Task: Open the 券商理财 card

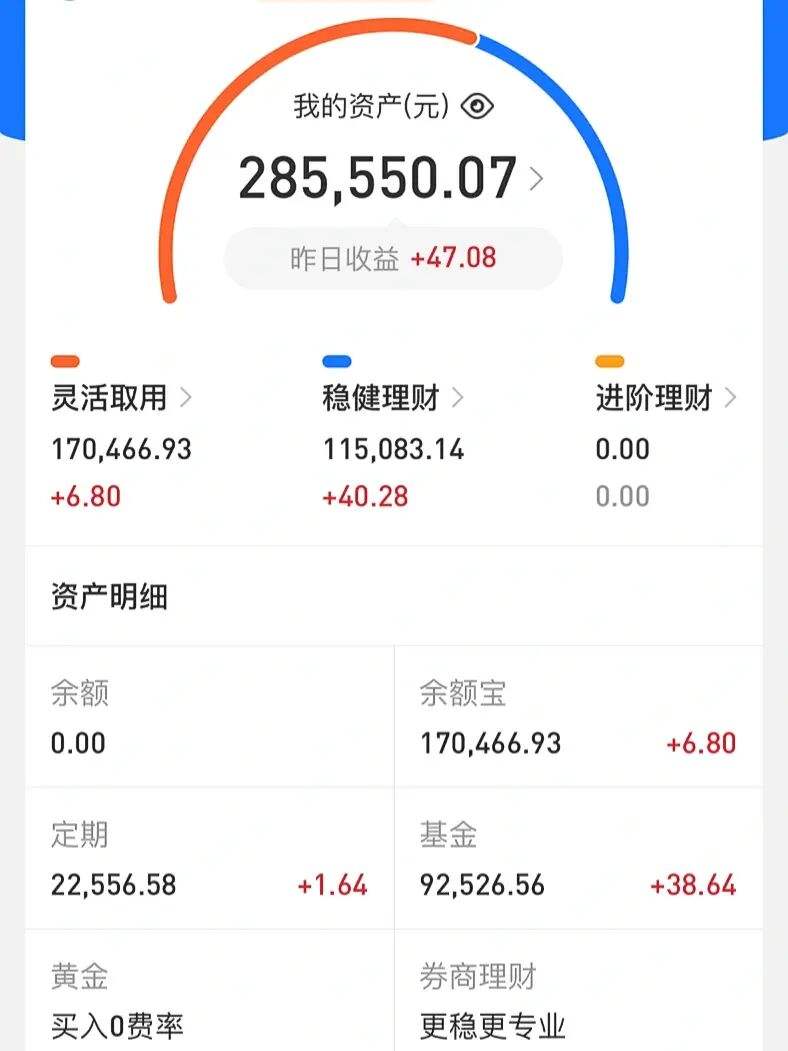Action: 577,1000
